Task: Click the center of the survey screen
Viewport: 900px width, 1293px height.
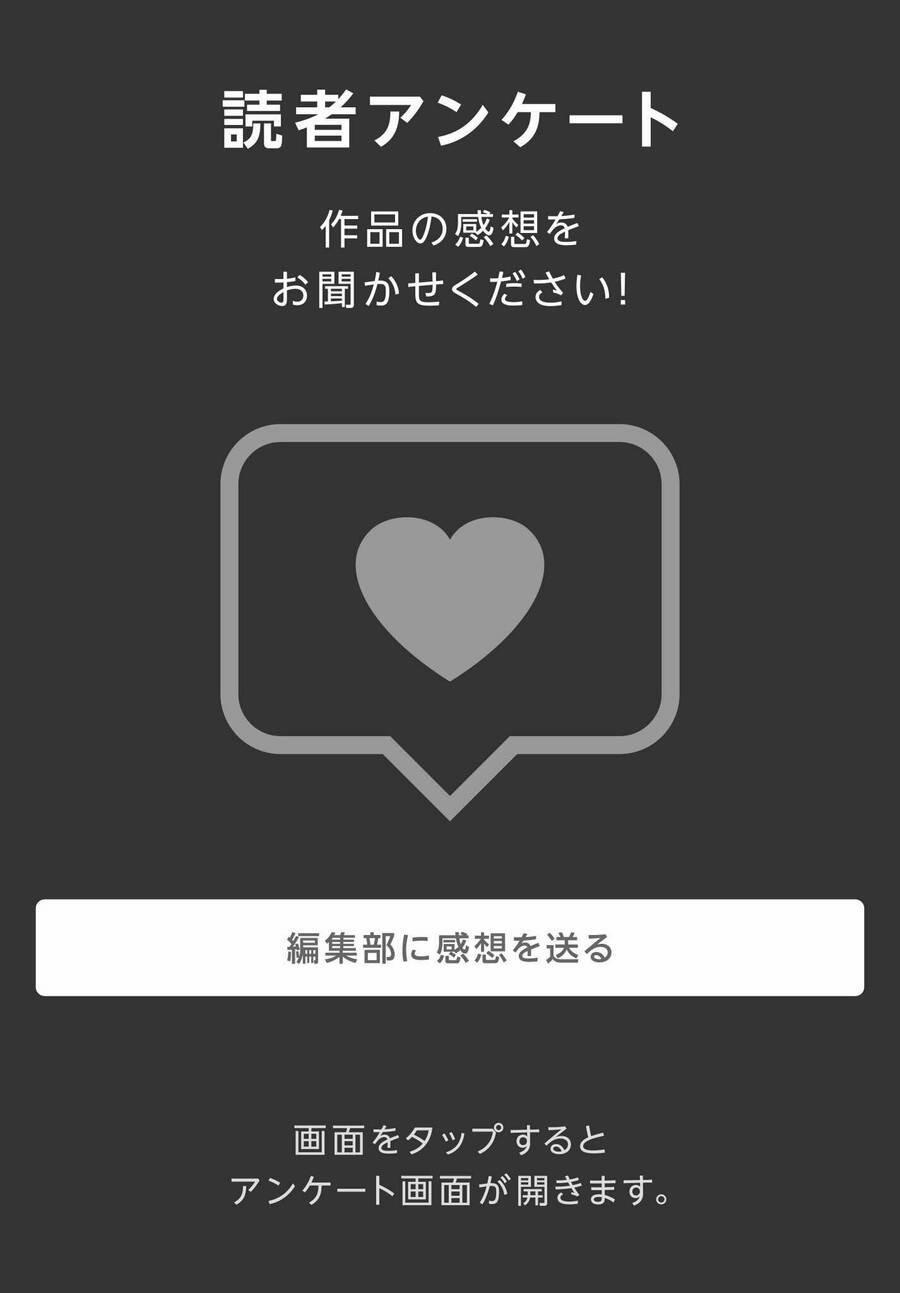Action: click(x=450, y=646)
